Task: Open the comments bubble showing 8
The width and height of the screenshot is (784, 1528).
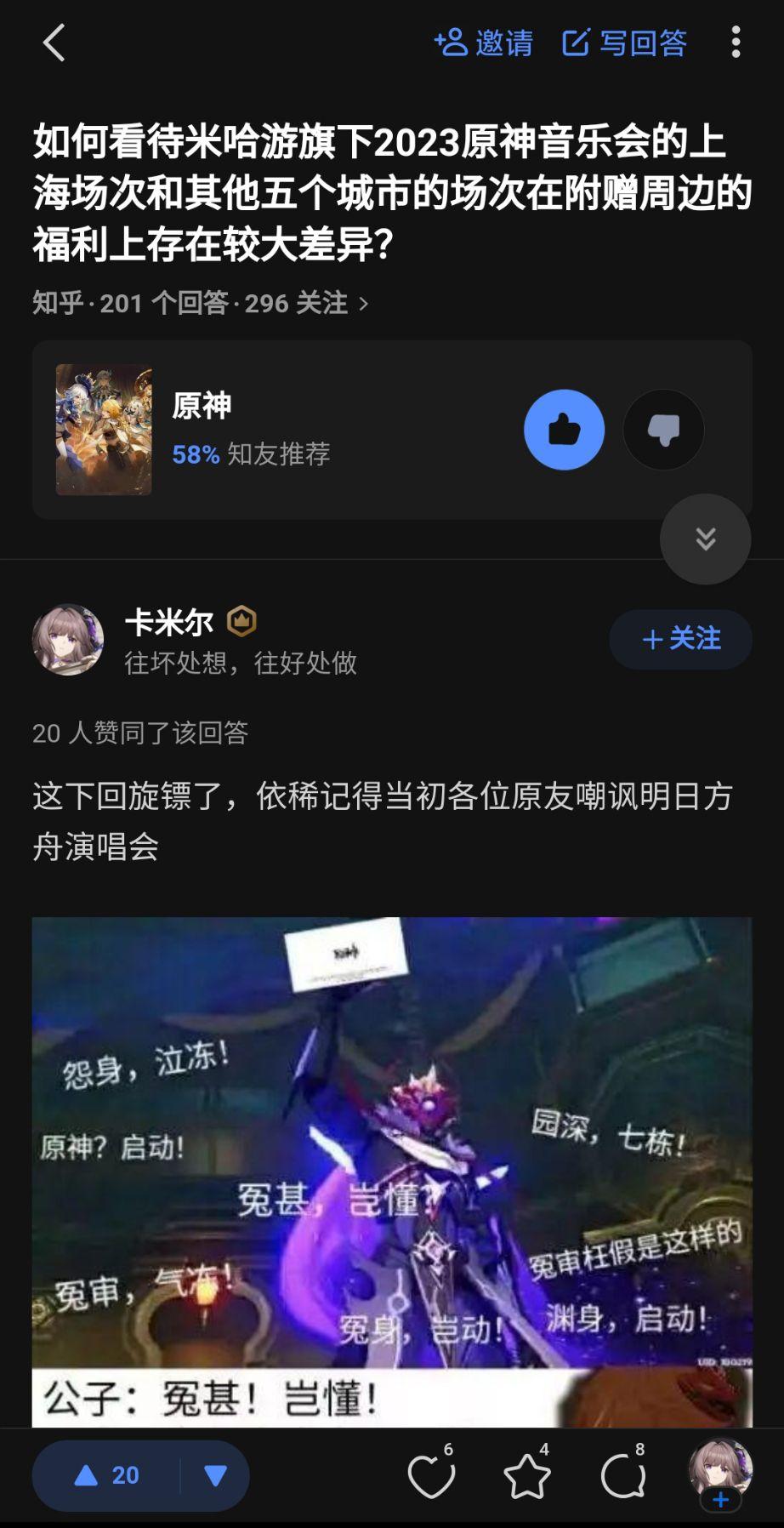Action: point(623,1474)
